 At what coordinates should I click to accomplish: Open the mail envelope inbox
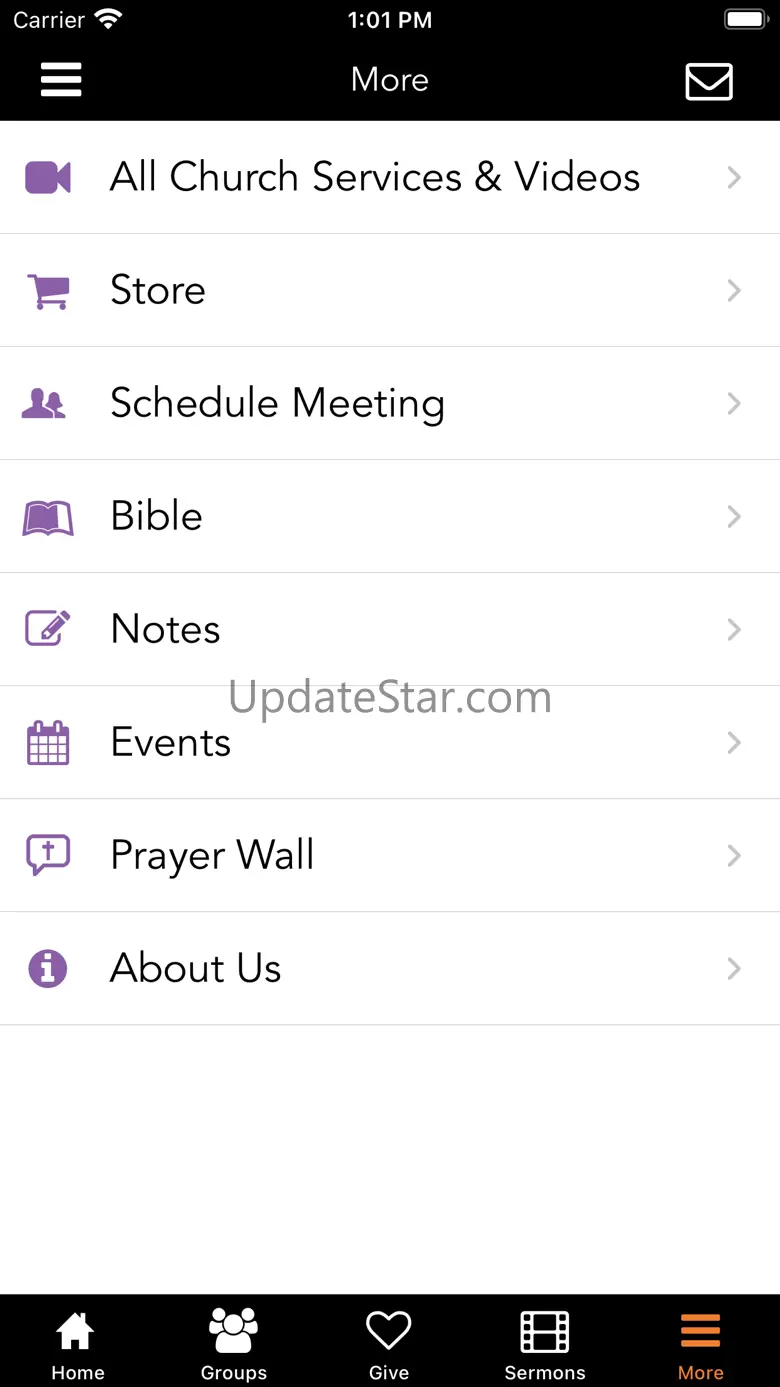tap(709, 81)
